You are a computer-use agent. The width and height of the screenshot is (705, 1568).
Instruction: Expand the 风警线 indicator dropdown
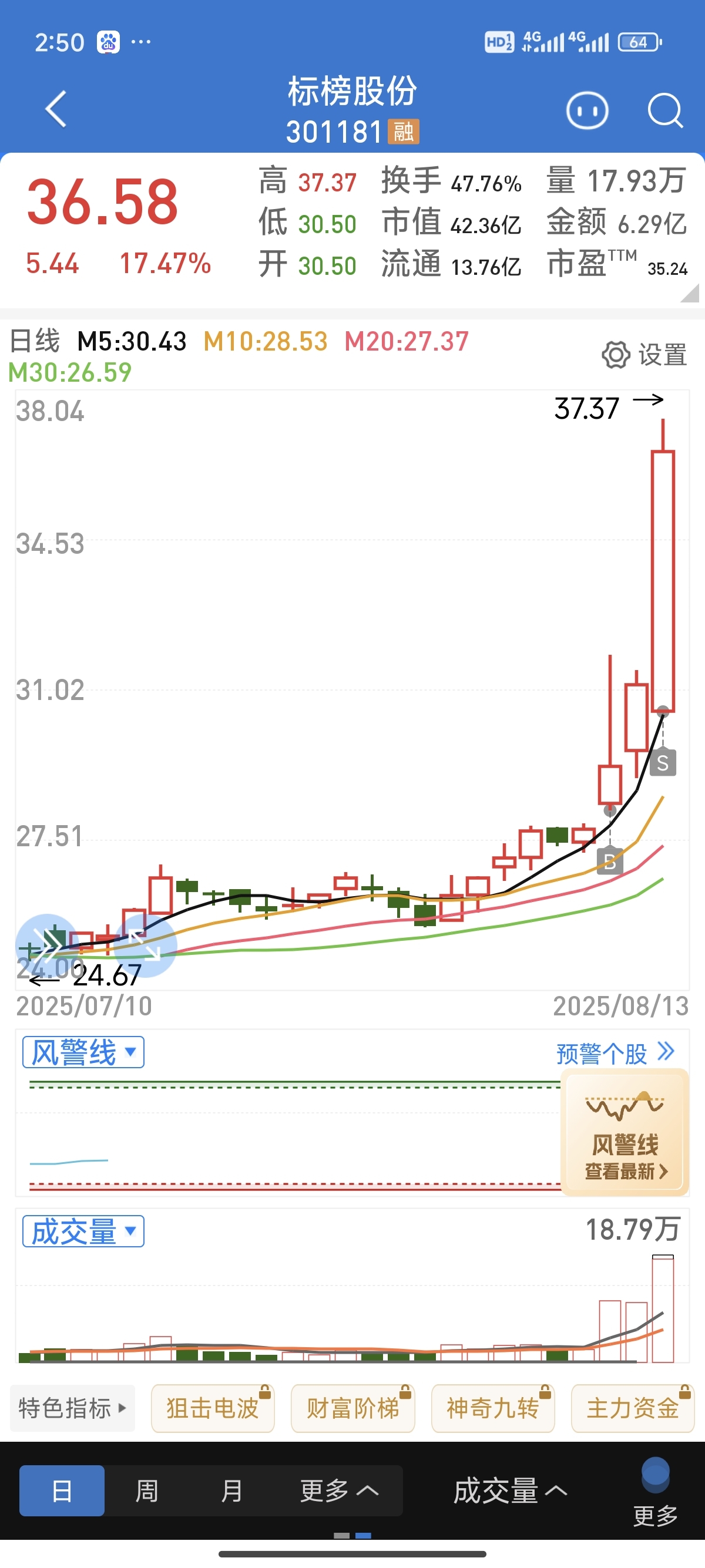pos(83,1052)
